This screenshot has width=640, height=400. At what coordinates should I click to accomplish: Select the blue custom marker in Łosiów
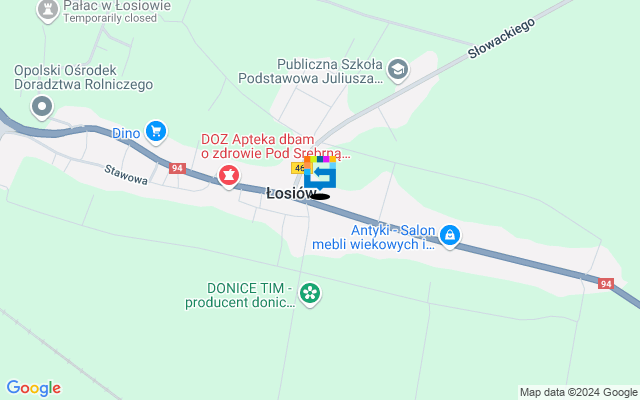320,176
